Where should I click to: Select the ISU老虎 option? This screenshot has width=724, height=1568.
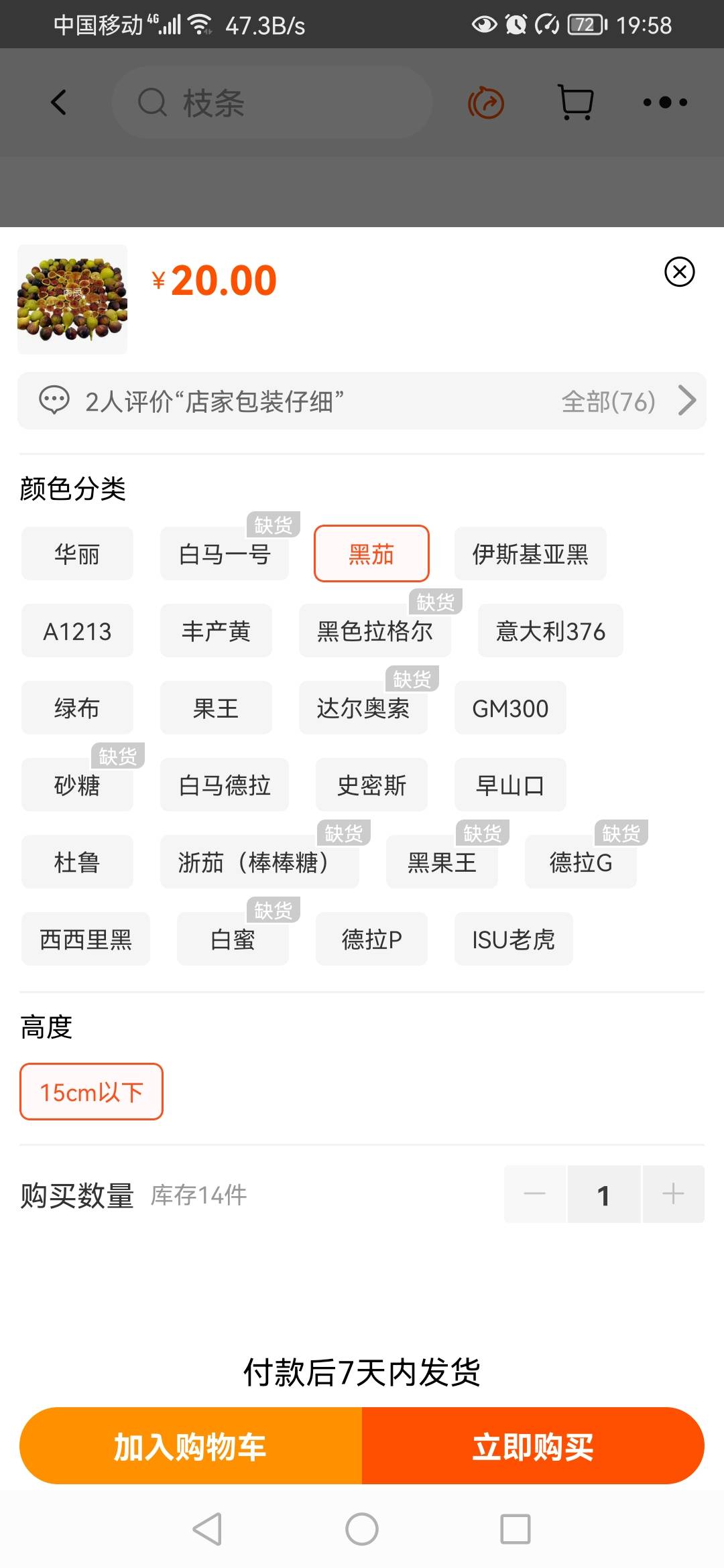[514, 939]
